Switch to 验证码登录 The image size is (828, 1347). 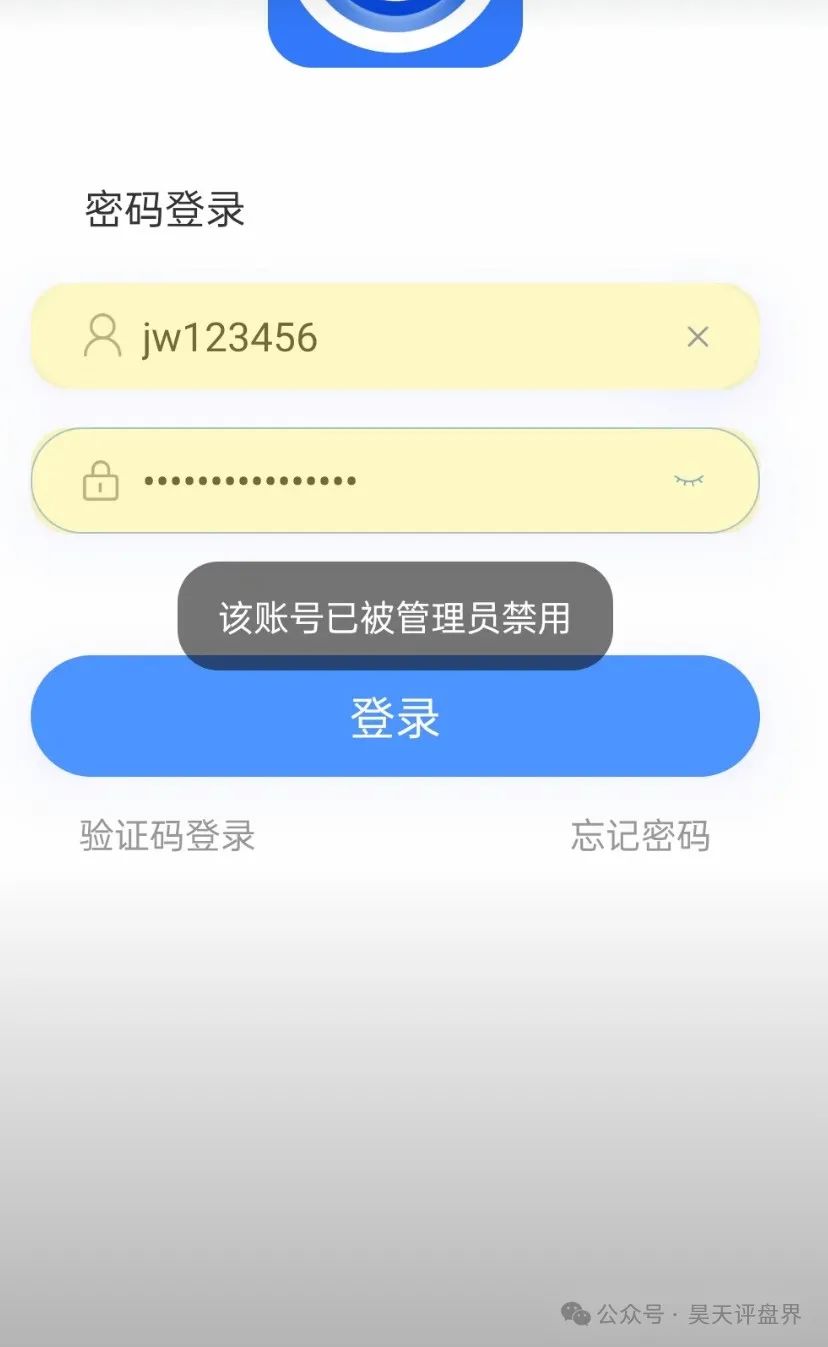click(x=167, y=836)
